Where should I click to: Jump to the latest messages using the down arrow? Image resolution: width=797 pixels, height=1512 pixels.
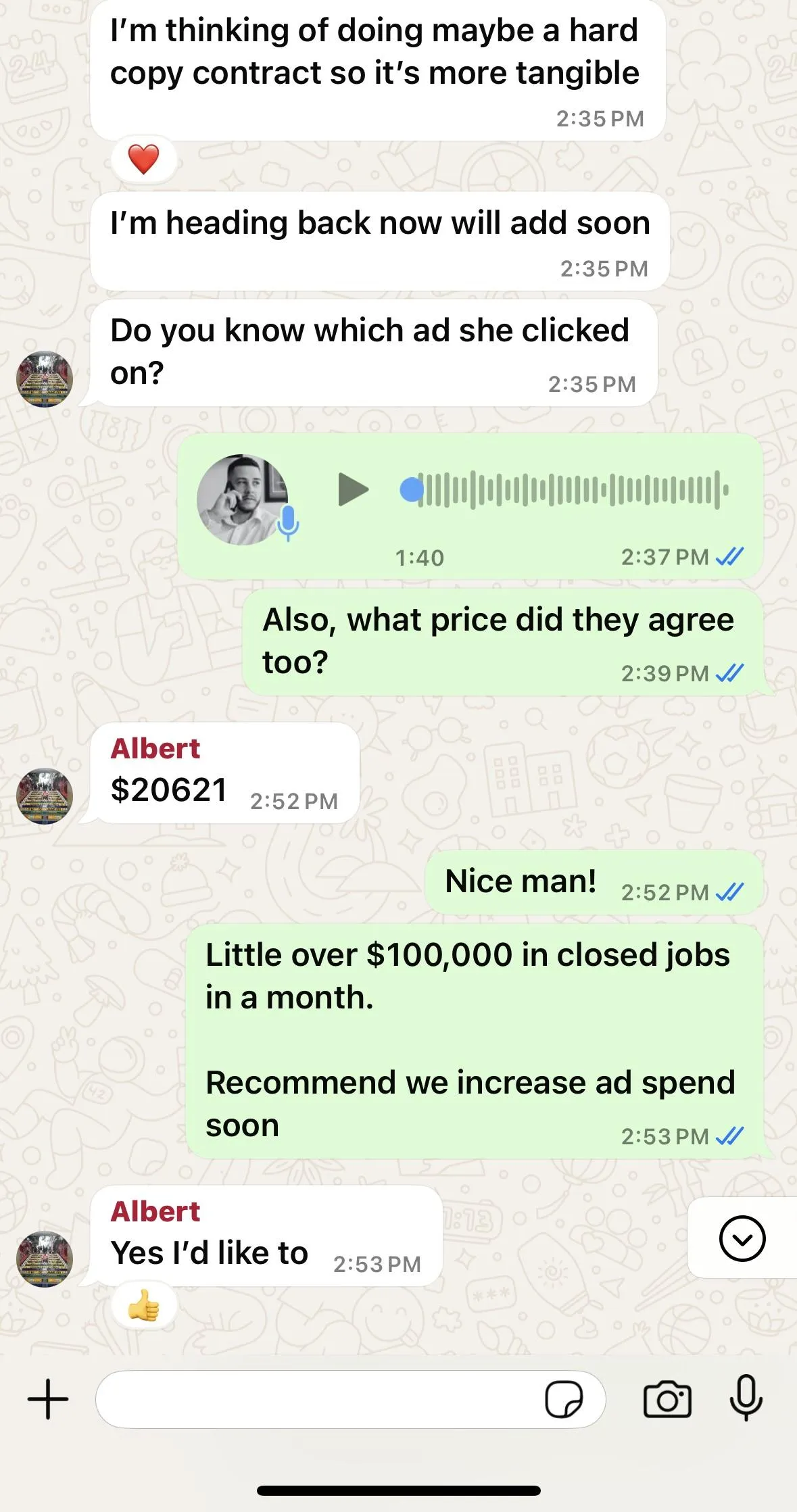point(742,1238)
